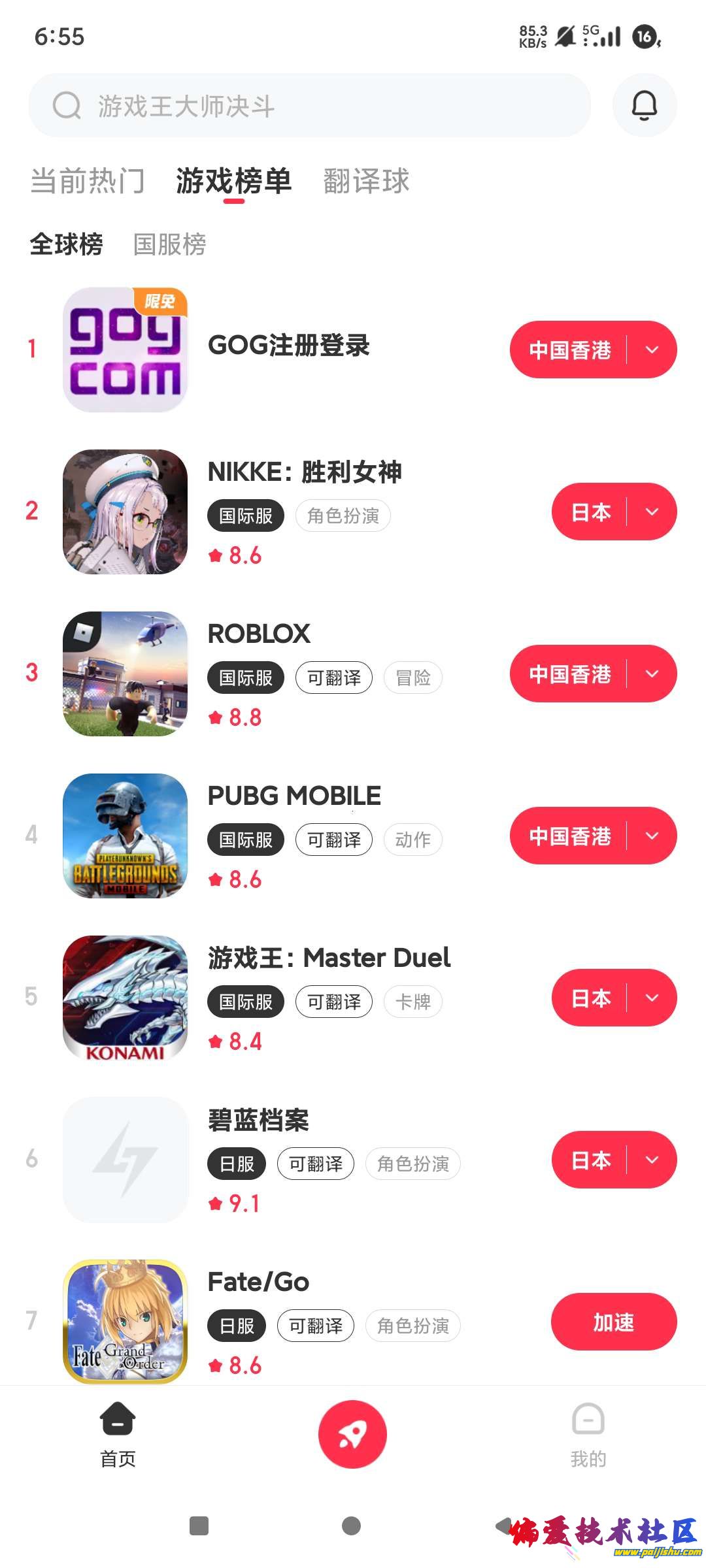Accelerate GOG注册登录 via 中国香港

569,350
